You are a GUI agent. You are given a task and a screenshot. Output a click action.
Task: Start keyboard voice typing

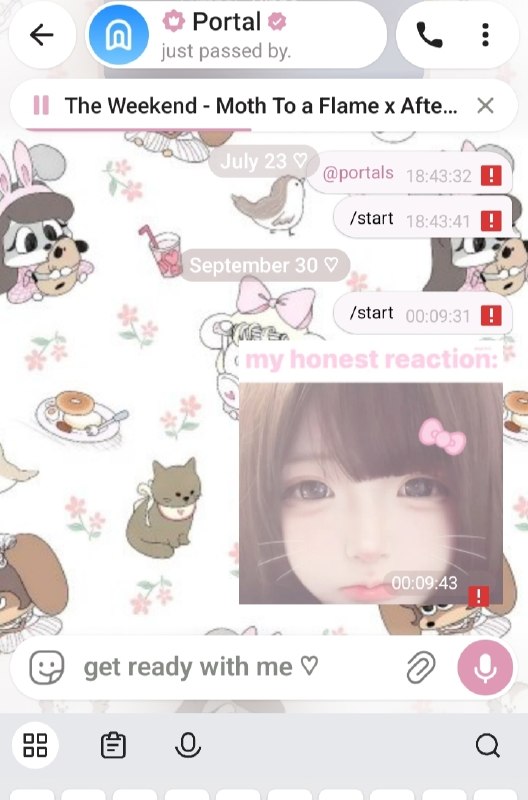pyautogui.click(x=188, y=745)
